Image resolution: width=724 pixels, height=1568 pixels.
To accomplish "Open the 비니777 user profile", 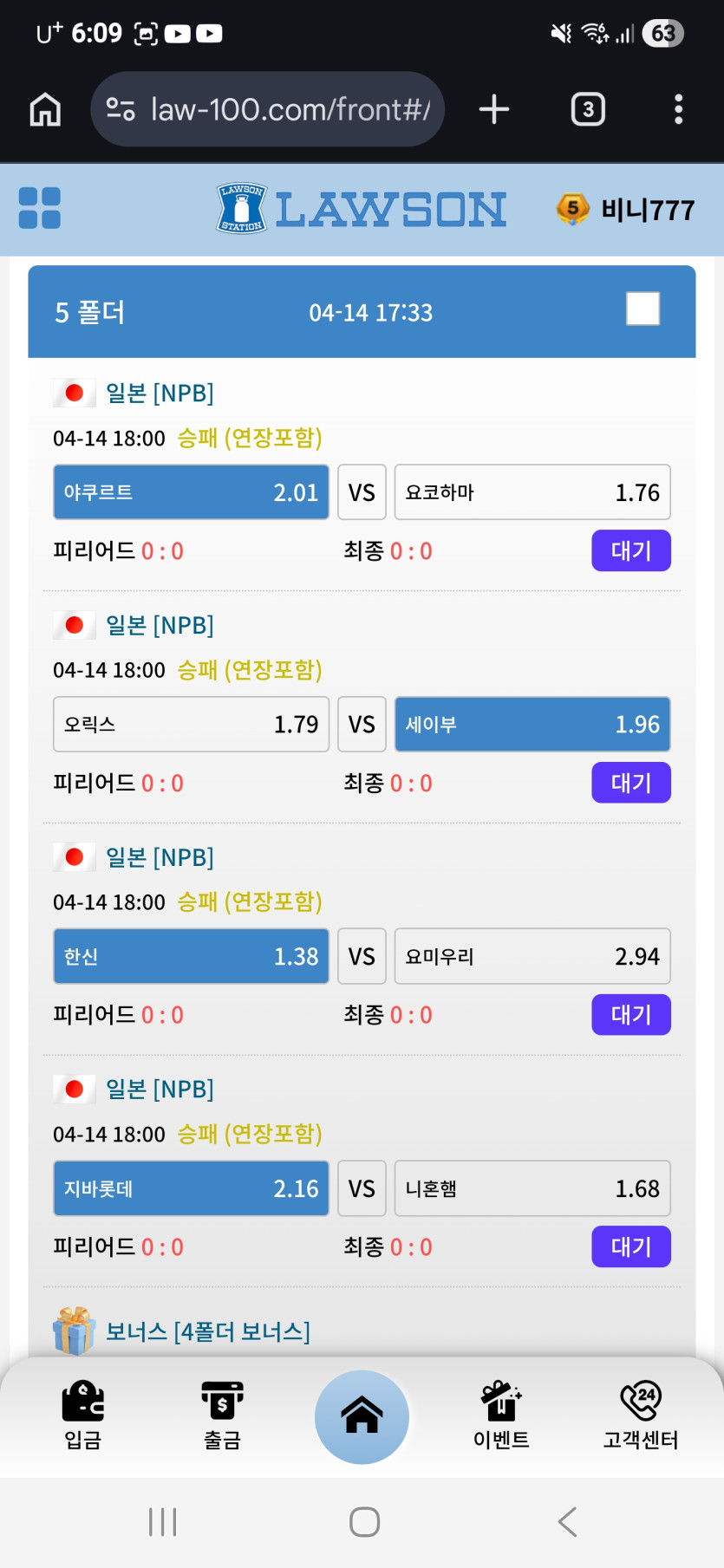I will (x=626, y=210).
